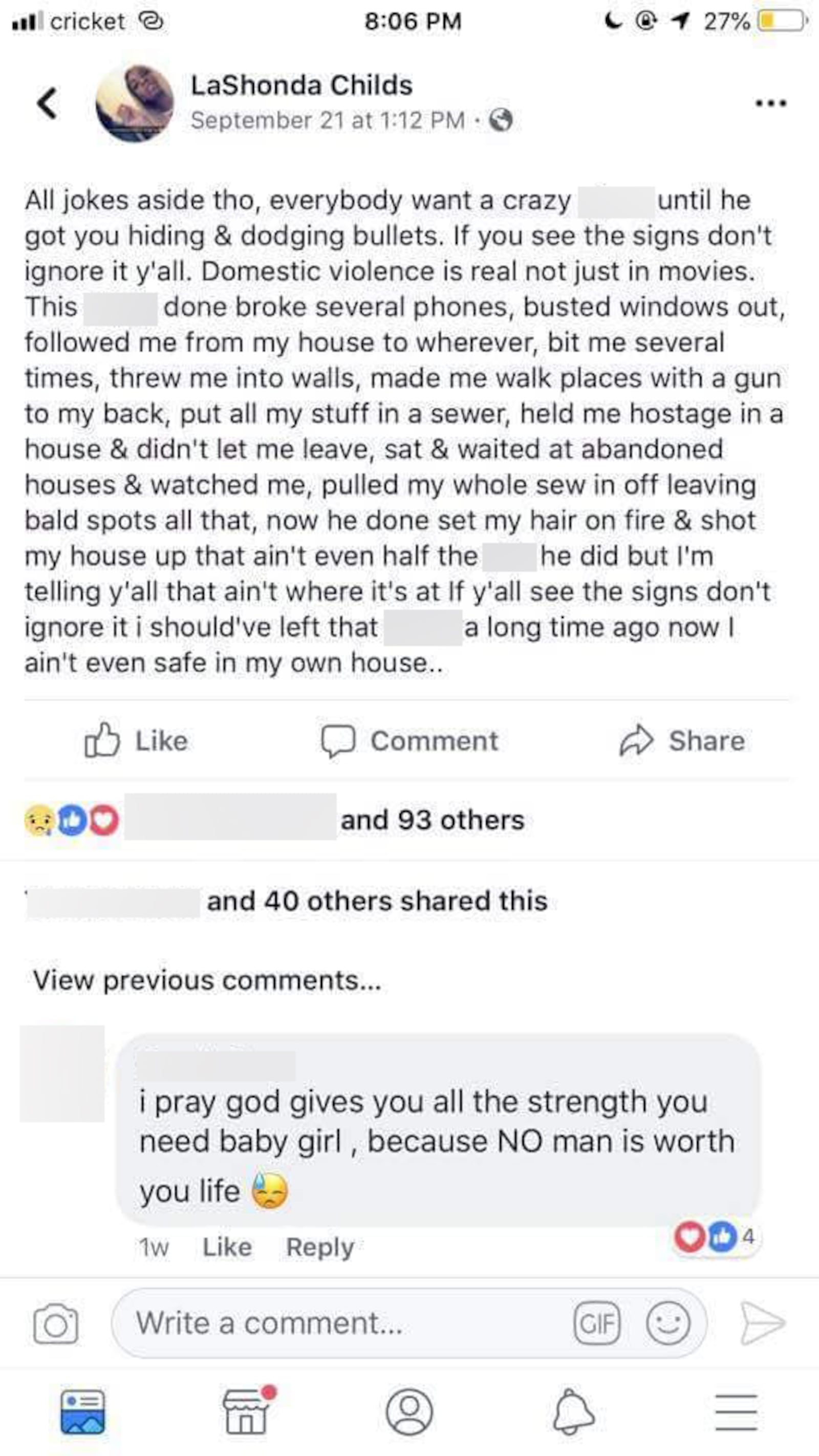Add a GIF to the comment
The height and width of the screenshot is (1456, 819).
[597, 1324]
